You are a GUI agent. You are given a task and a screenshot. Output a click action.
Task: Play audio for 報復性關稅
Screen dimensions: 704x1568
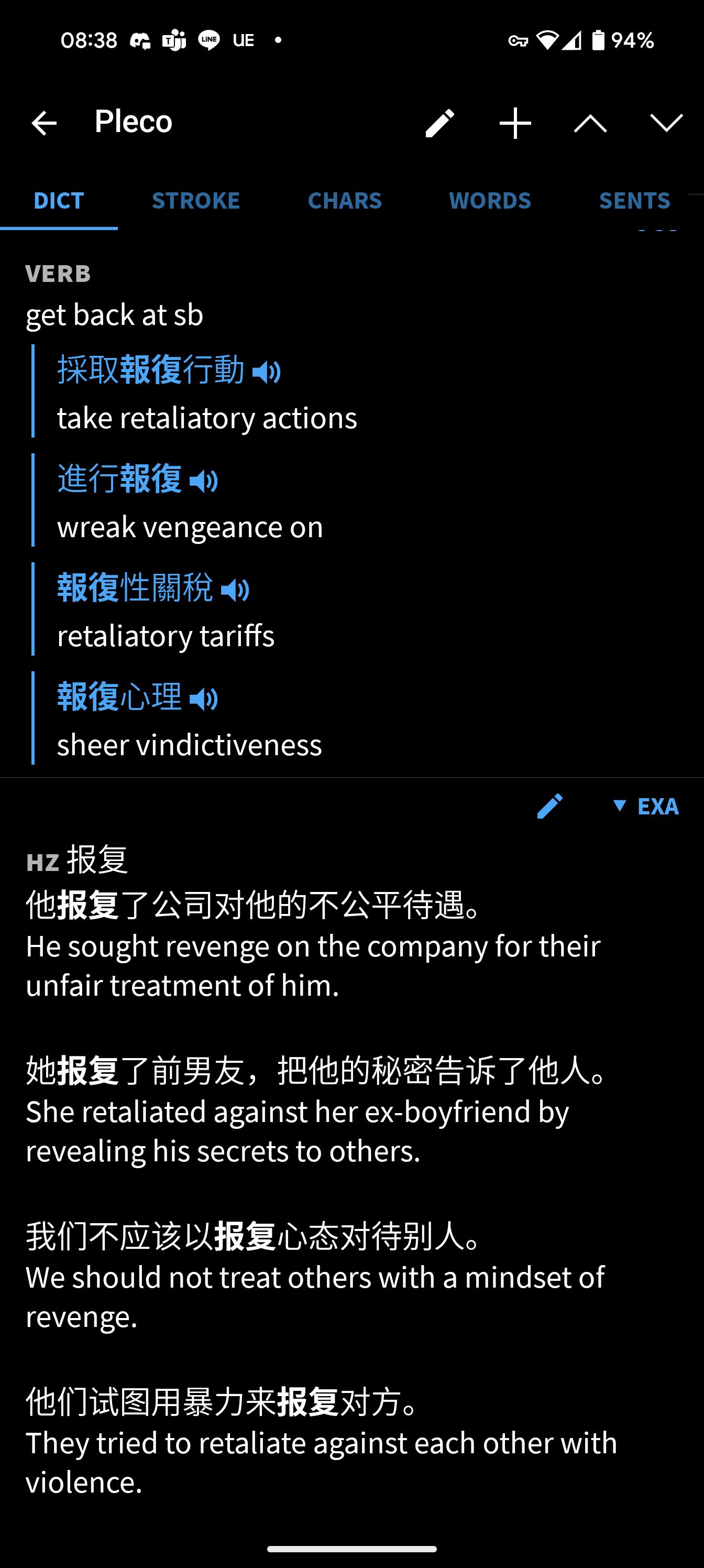236,590
